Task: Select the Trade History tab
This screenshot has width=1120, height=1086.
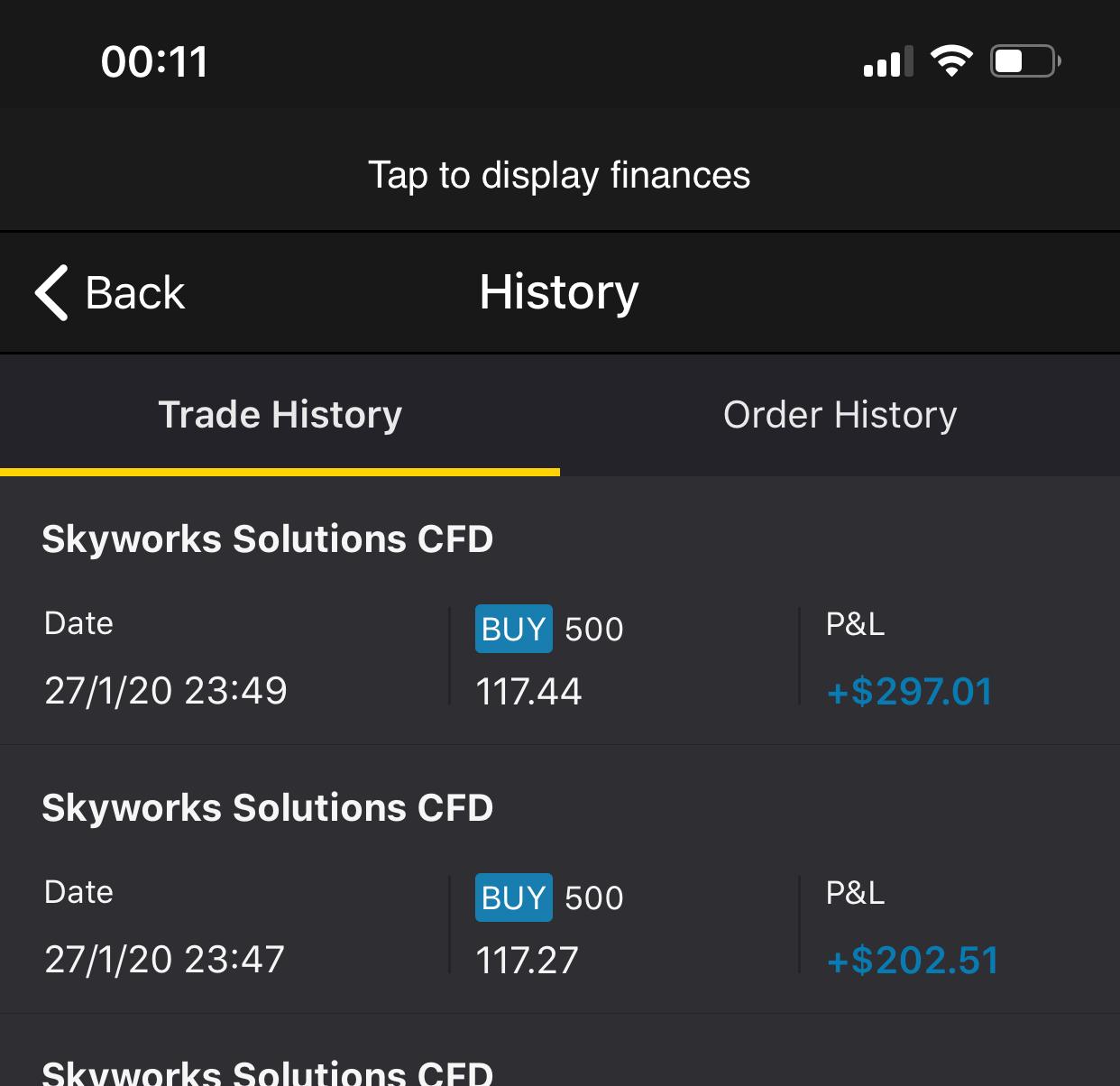Action: pyautogui.click(x=280, y=415)
